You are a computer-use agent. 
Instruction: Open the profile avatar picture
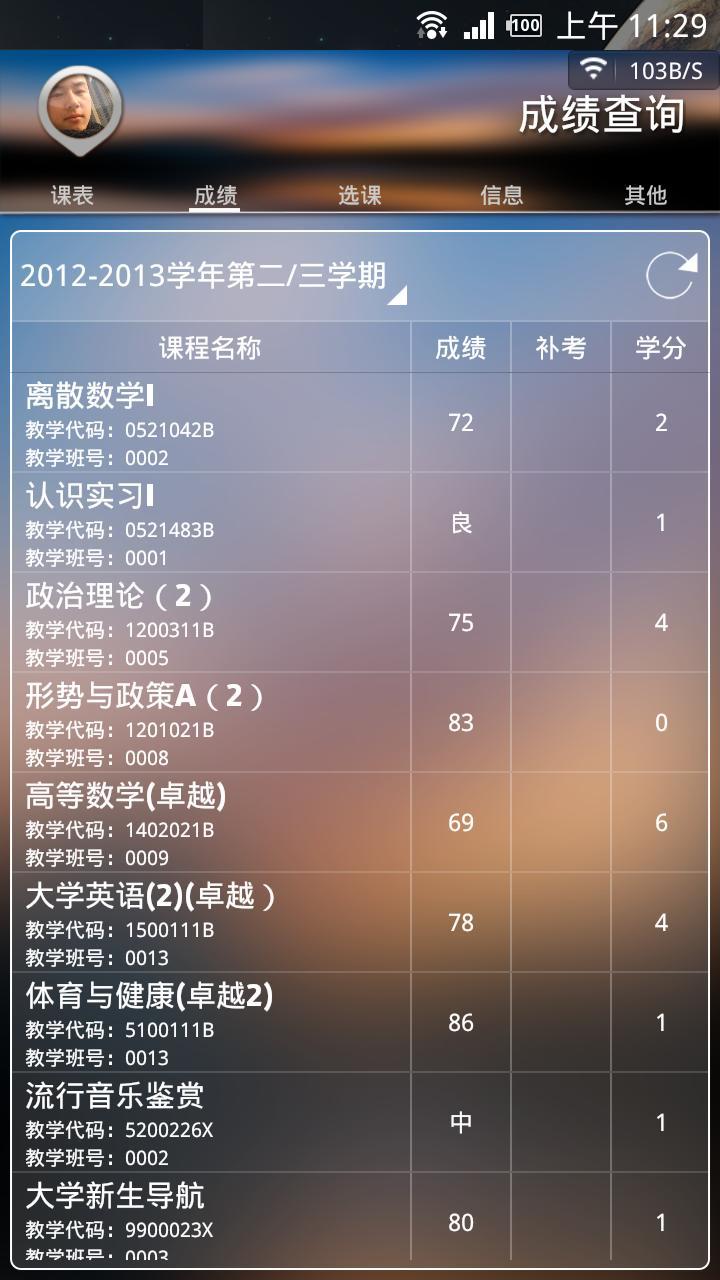[x=80, y=106]
